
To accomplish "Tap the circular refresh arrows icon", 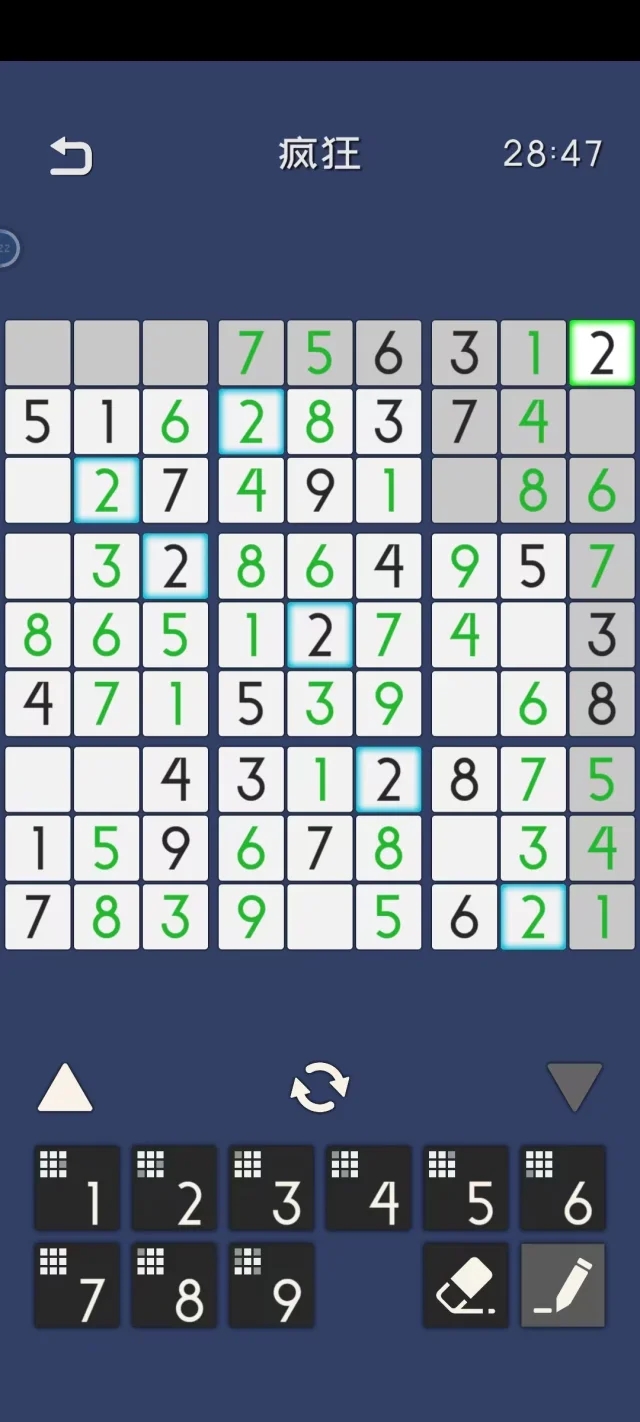I will click(x=320, y=1088).
